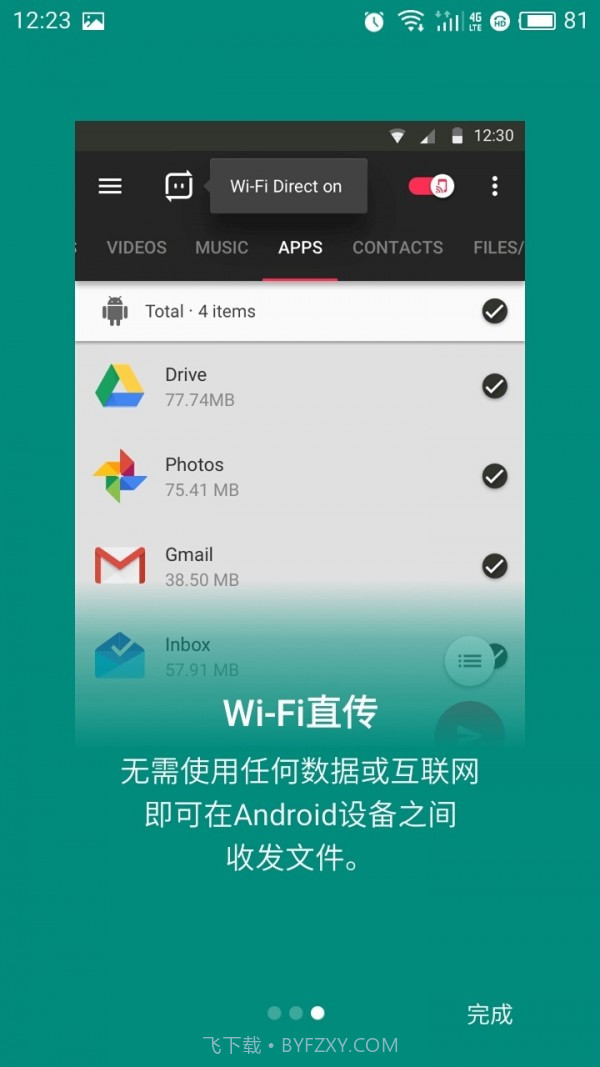Tap 完成 to finish the onboarding
Image resolution: width=600 pixels, height=1067 pixels.
click(489, 1014)
